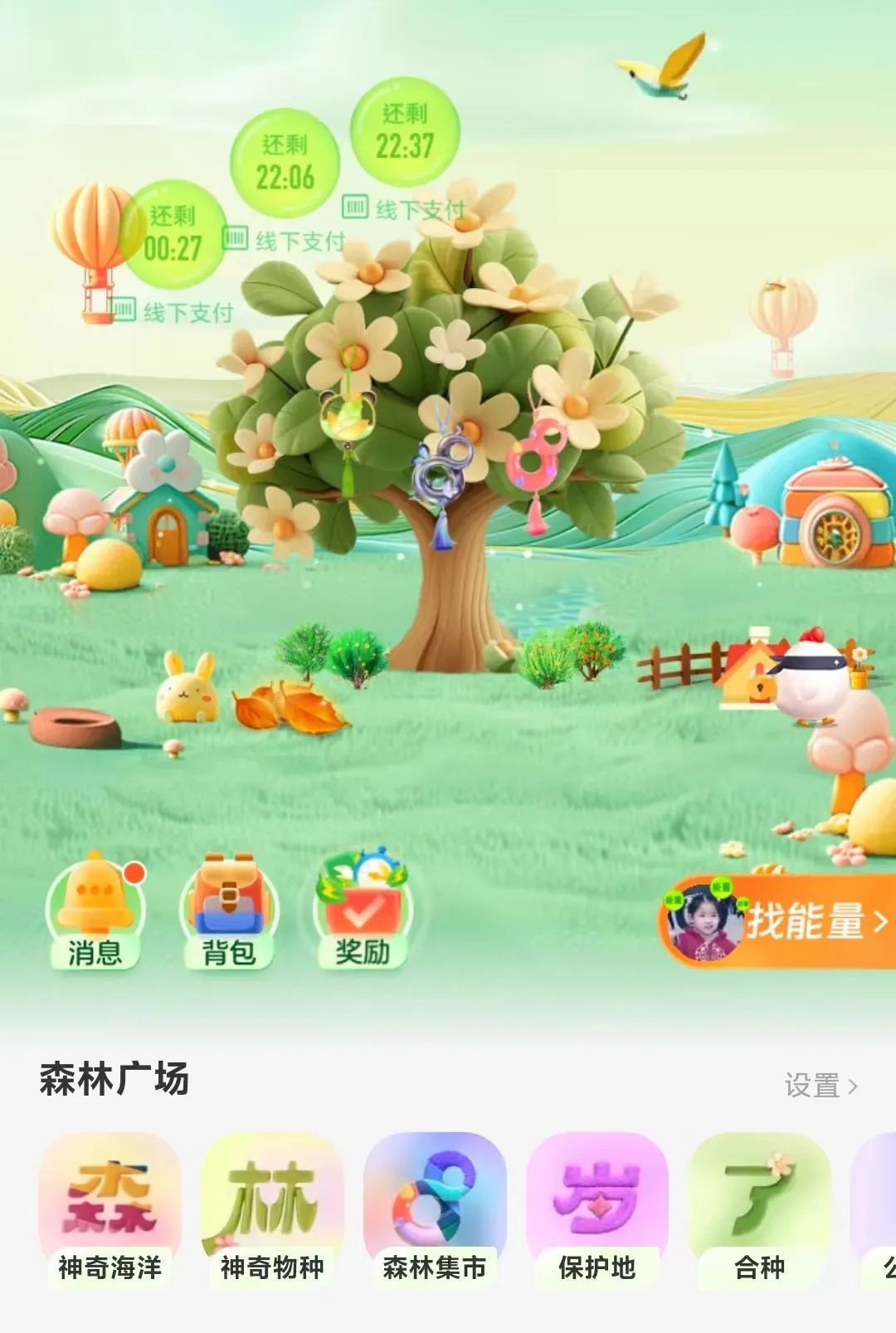This screenshot has width=896, height=1333.
Task: Open the 保护地 tile
Action: 597,1211
